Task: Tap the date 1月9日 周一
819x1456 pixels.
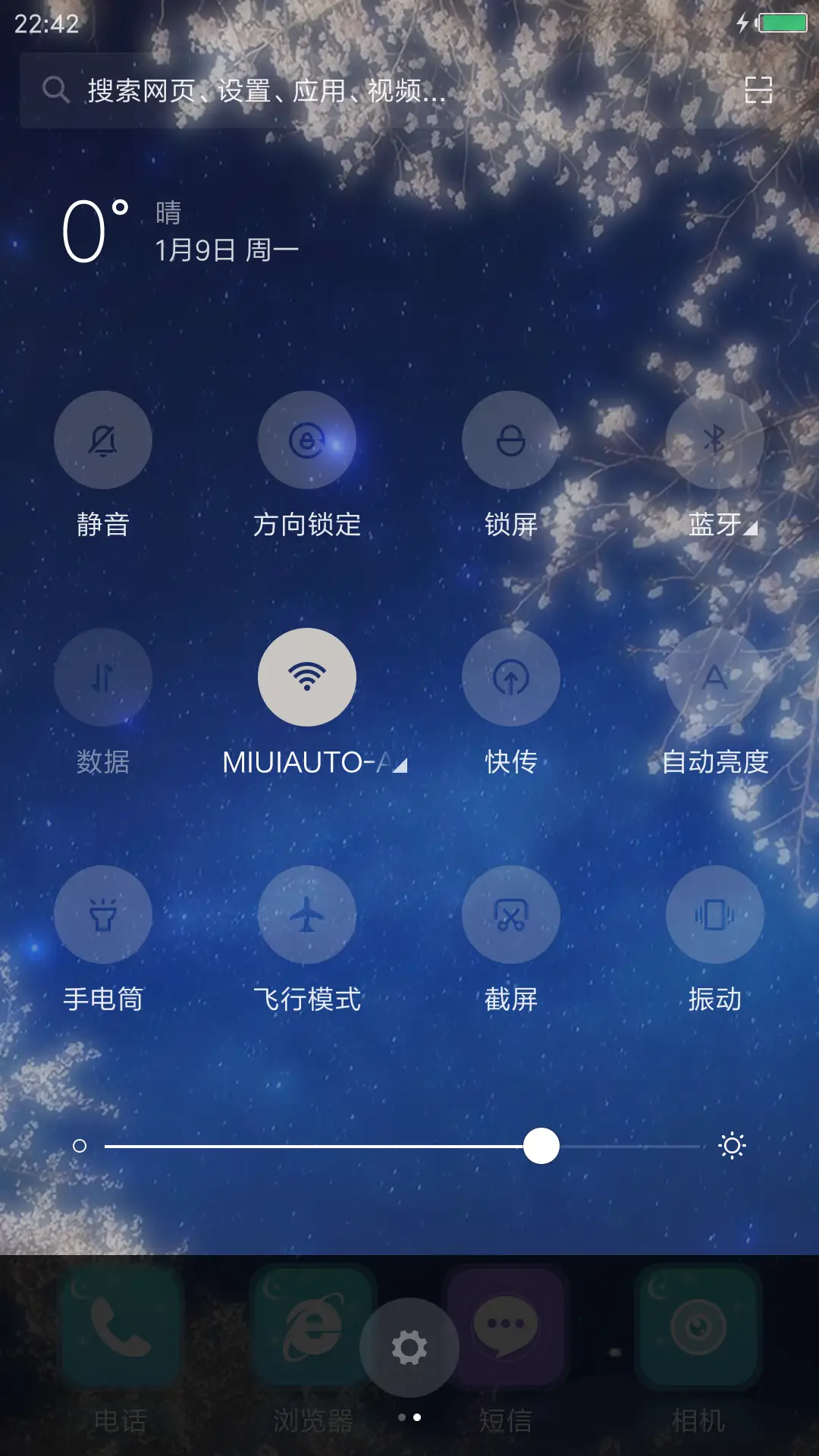Action: [x=225, y=247]
